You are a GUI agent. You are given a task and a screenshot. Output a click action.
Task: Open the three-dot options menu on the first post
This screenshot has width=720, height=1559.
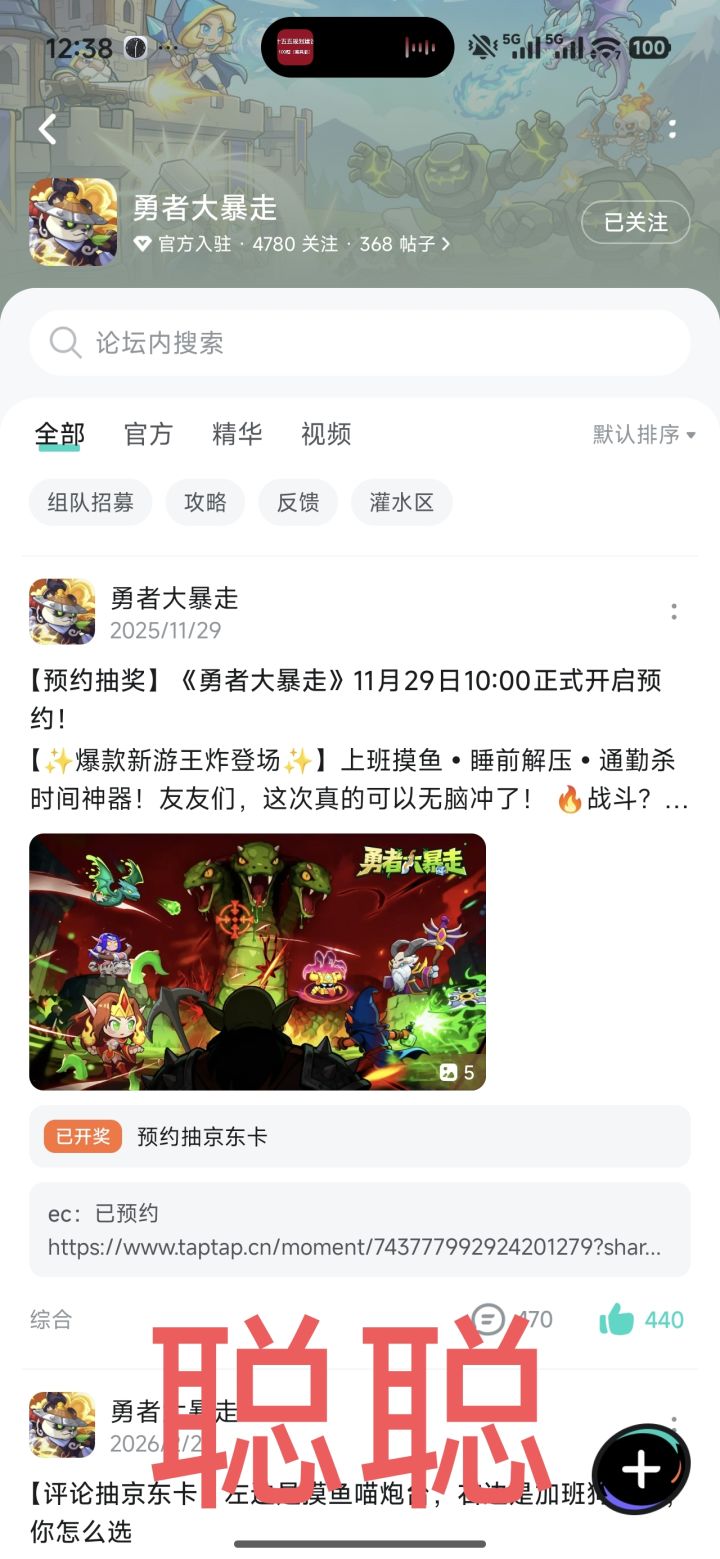(673, 612)
